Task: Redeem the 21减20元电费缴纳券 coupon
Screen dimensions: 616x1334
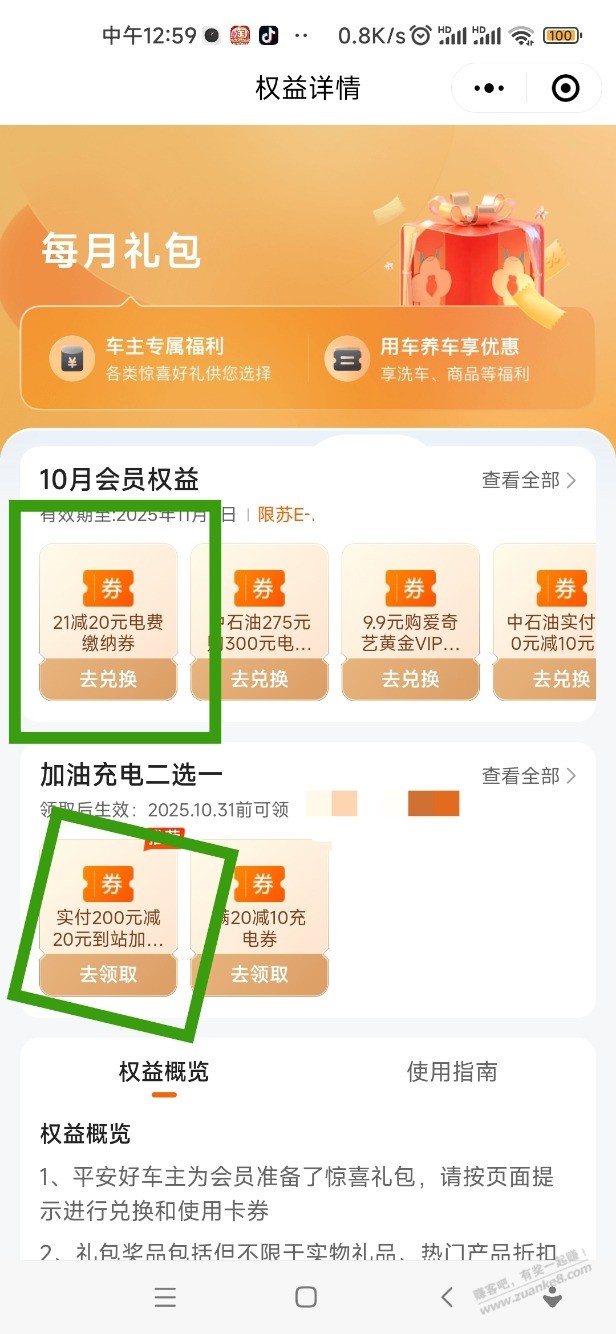Action: (108, 679)
